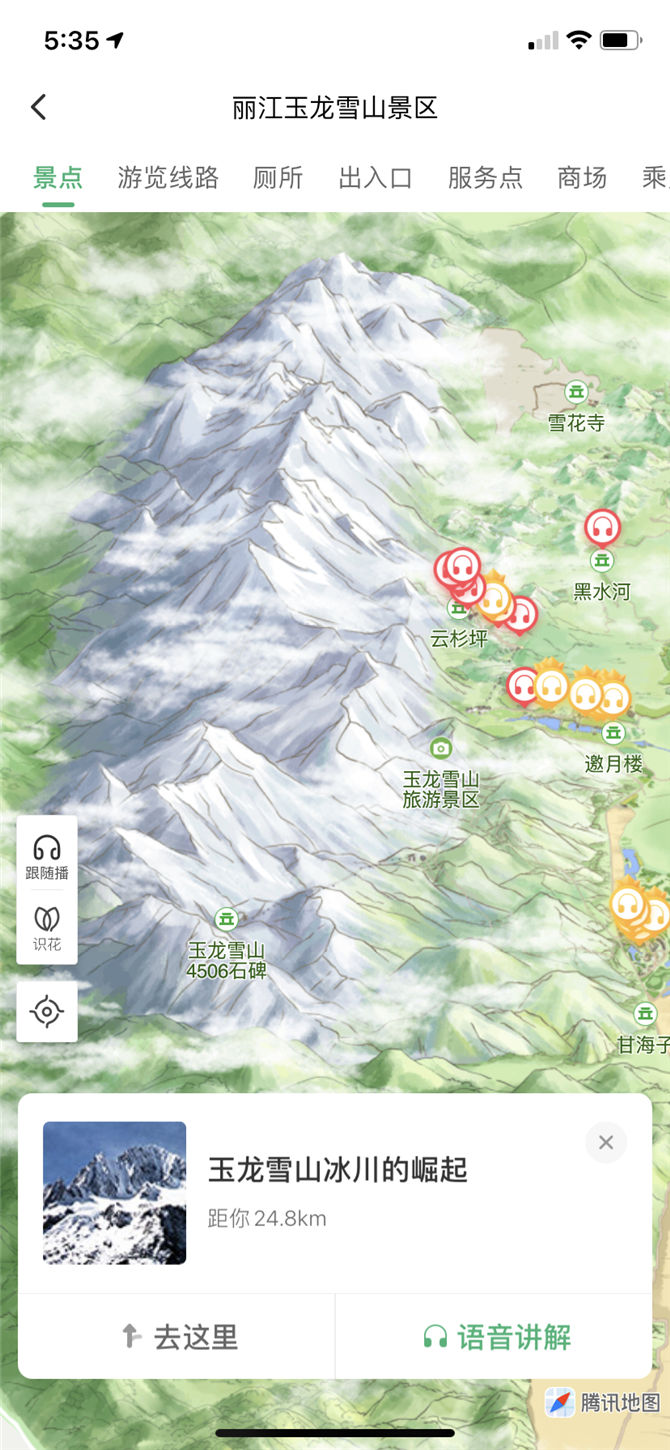
Task: Select the 景点 tab
Action: click(58, 178)
